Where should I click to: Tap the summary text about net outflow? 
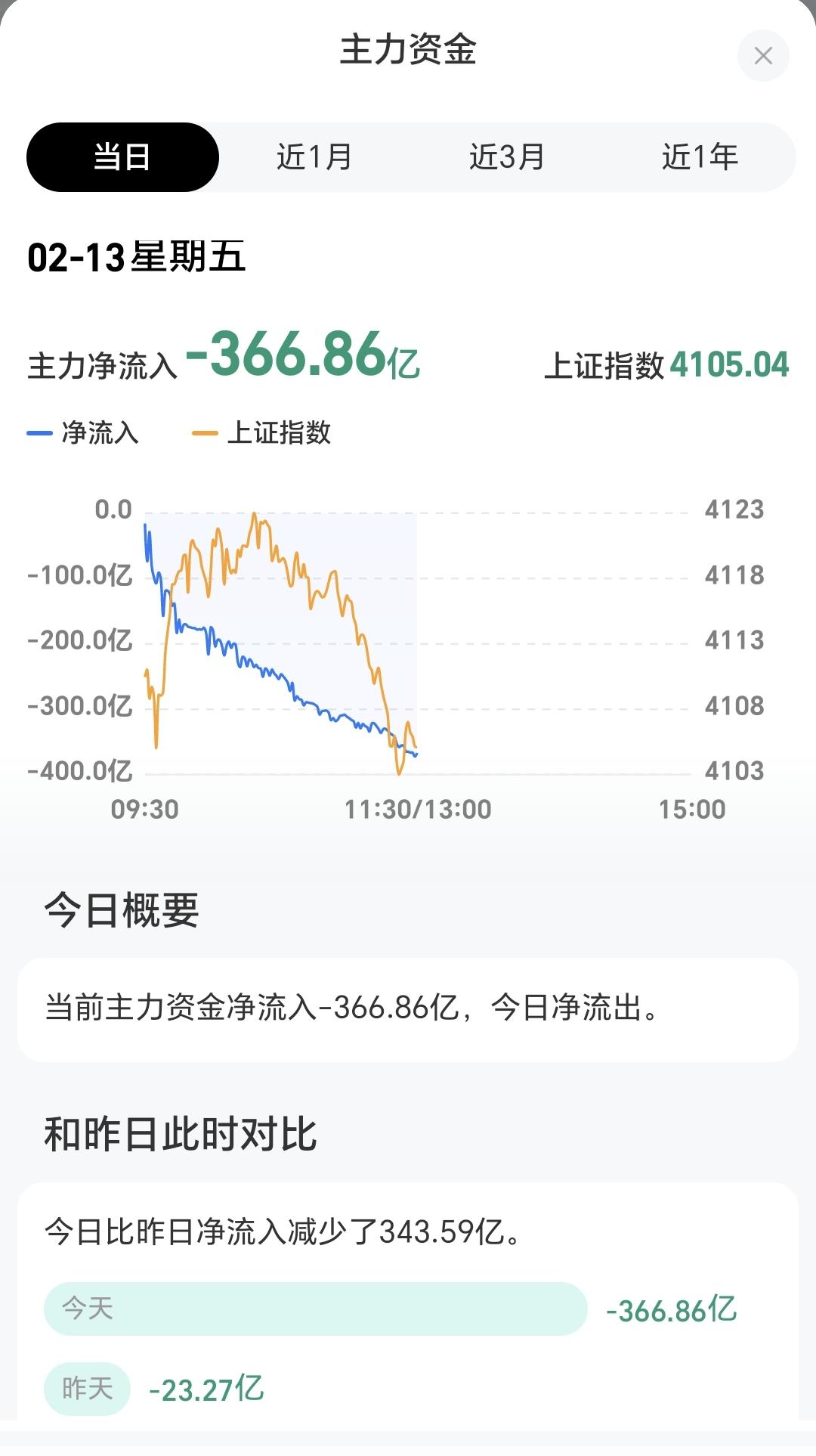pos(351,1005)
